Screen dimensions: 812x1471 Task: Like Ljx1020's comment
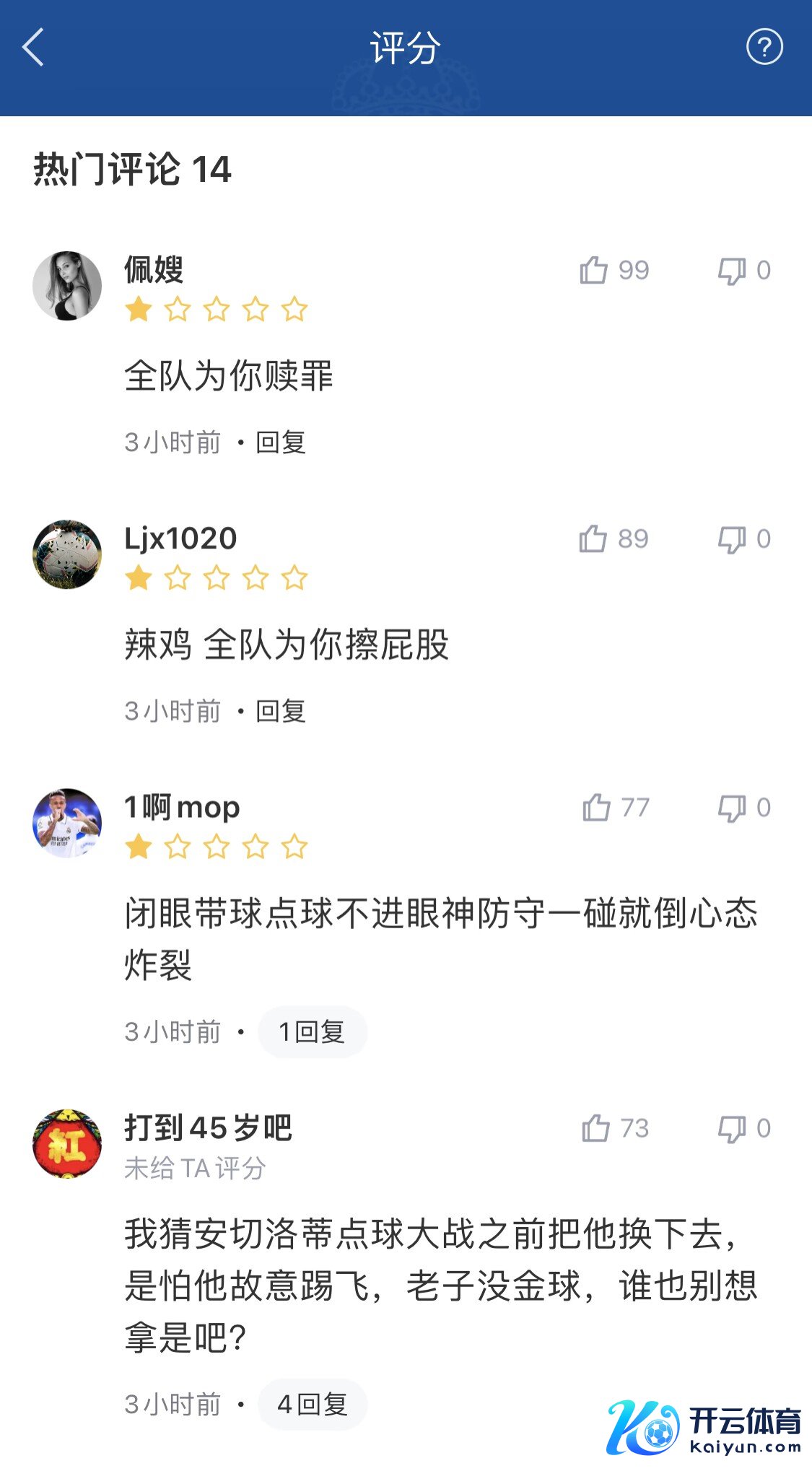pos(593,539)
